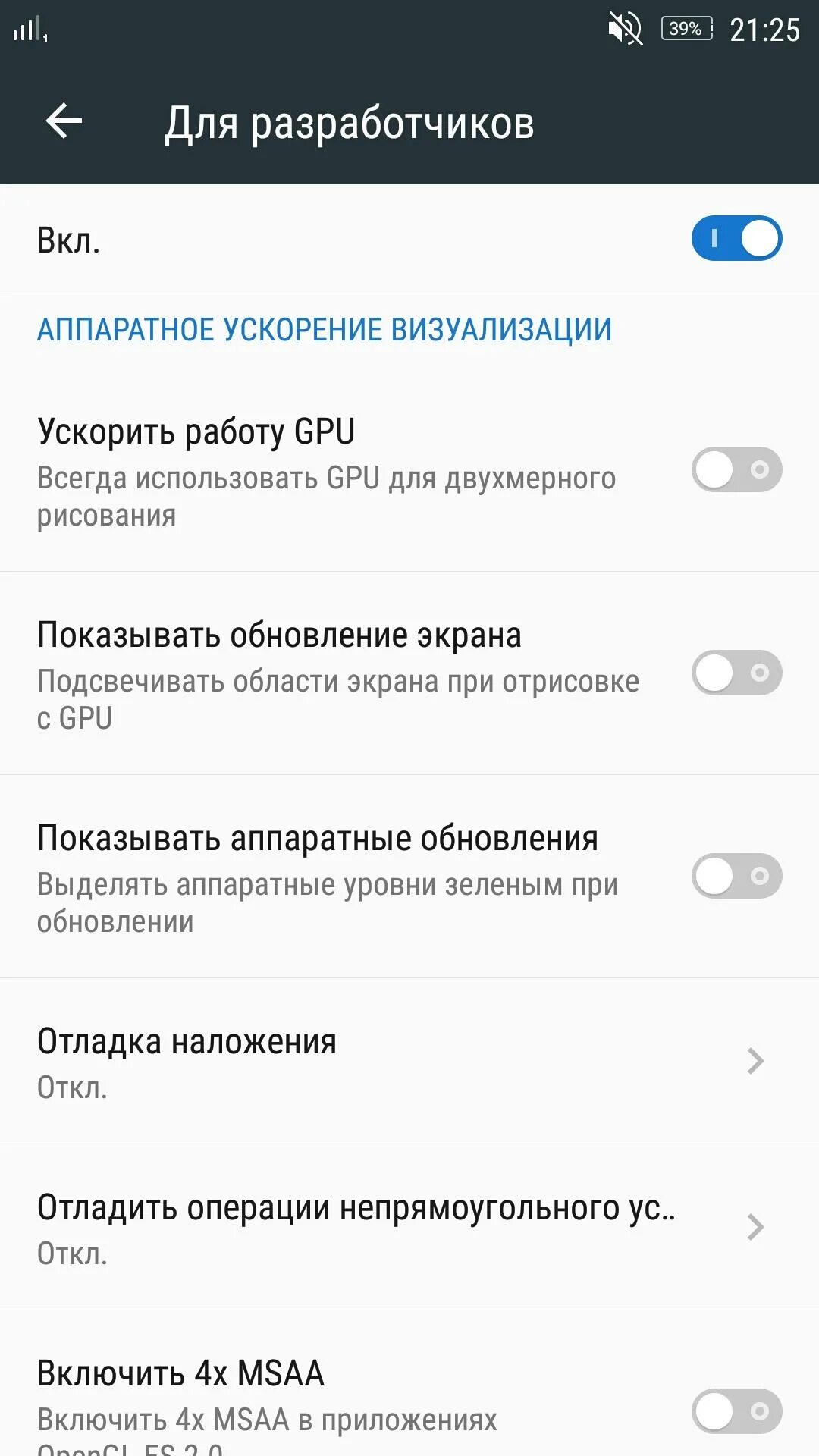The height and width of the screenshot is (1456, 819).
Task: Enable Включить 4x MSAA
Action: 736,1410
